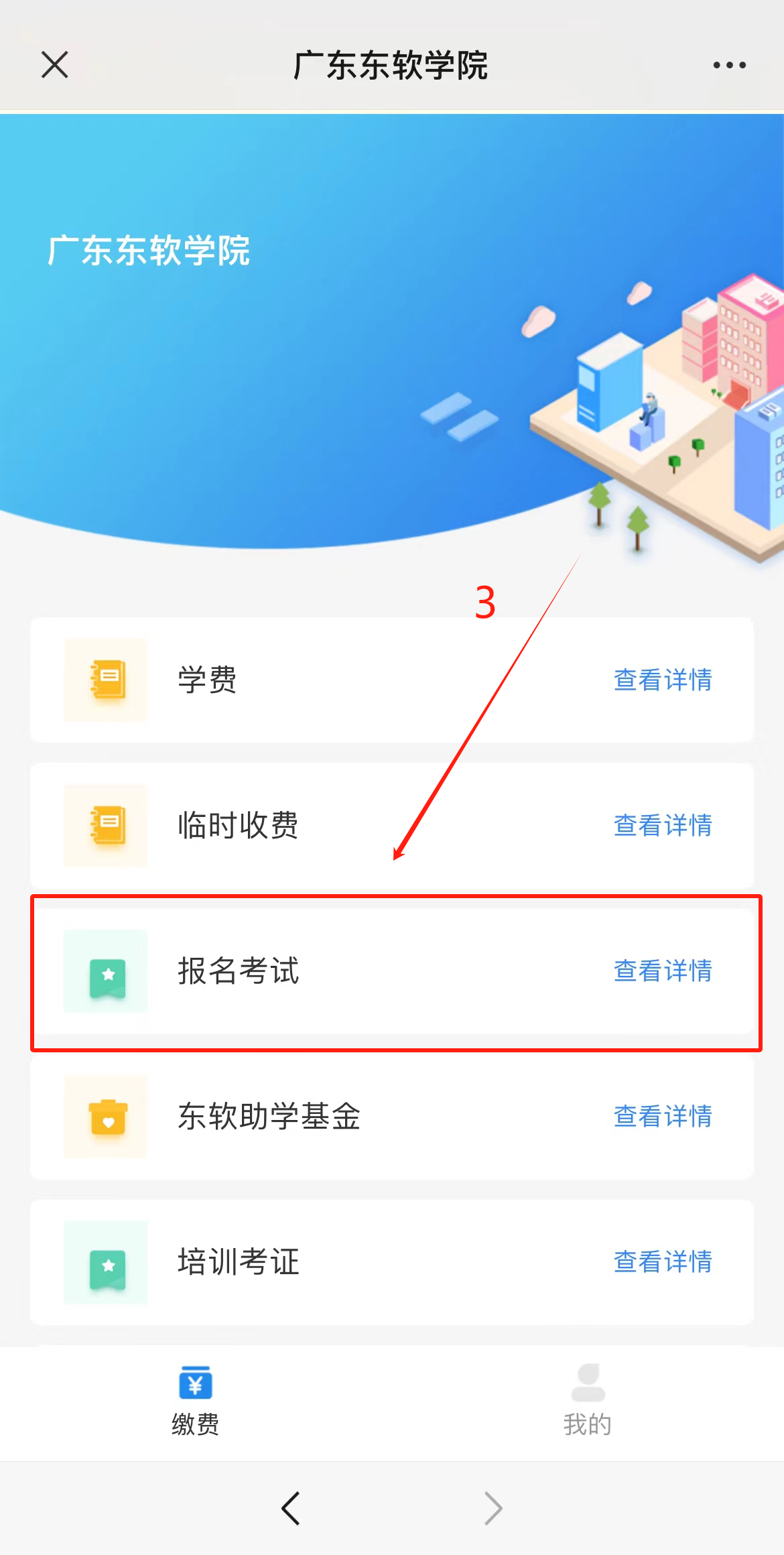Open the 学费 payment row
The image size is (784, 1555).
(x=392, y=680)
